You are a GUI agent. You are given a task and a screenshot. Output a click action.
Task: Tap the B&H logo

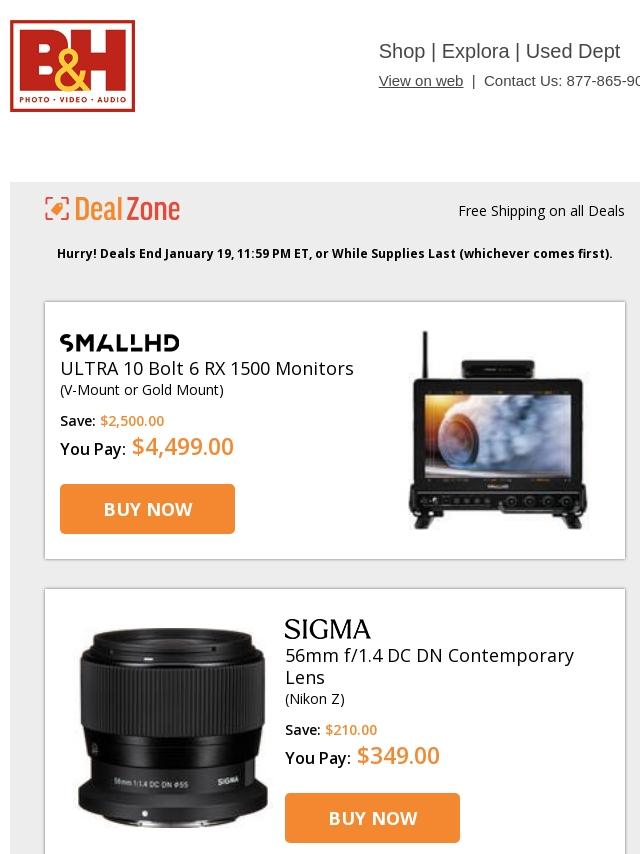coord(72,66)
